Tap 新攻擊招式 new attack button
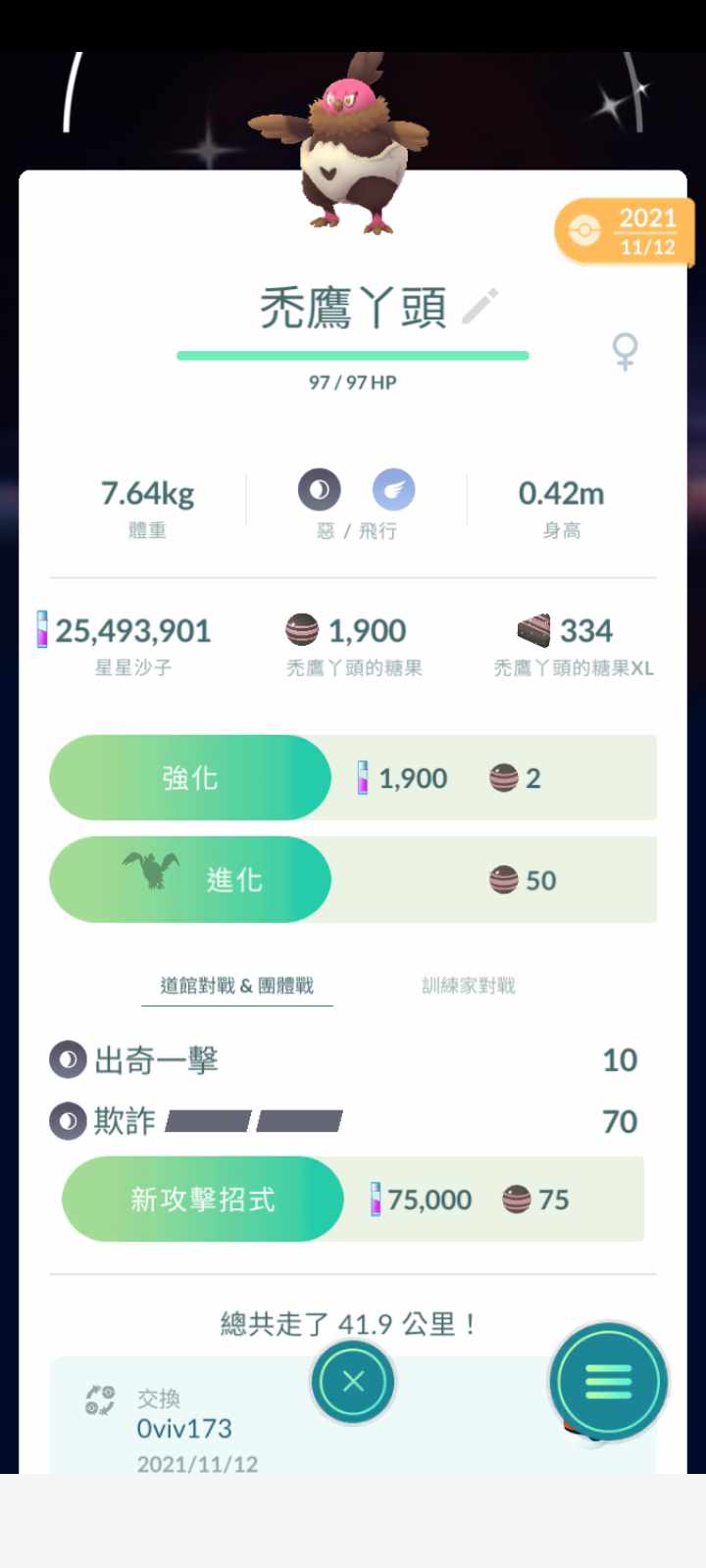The image size is (706, 1568). point(203,1200)
